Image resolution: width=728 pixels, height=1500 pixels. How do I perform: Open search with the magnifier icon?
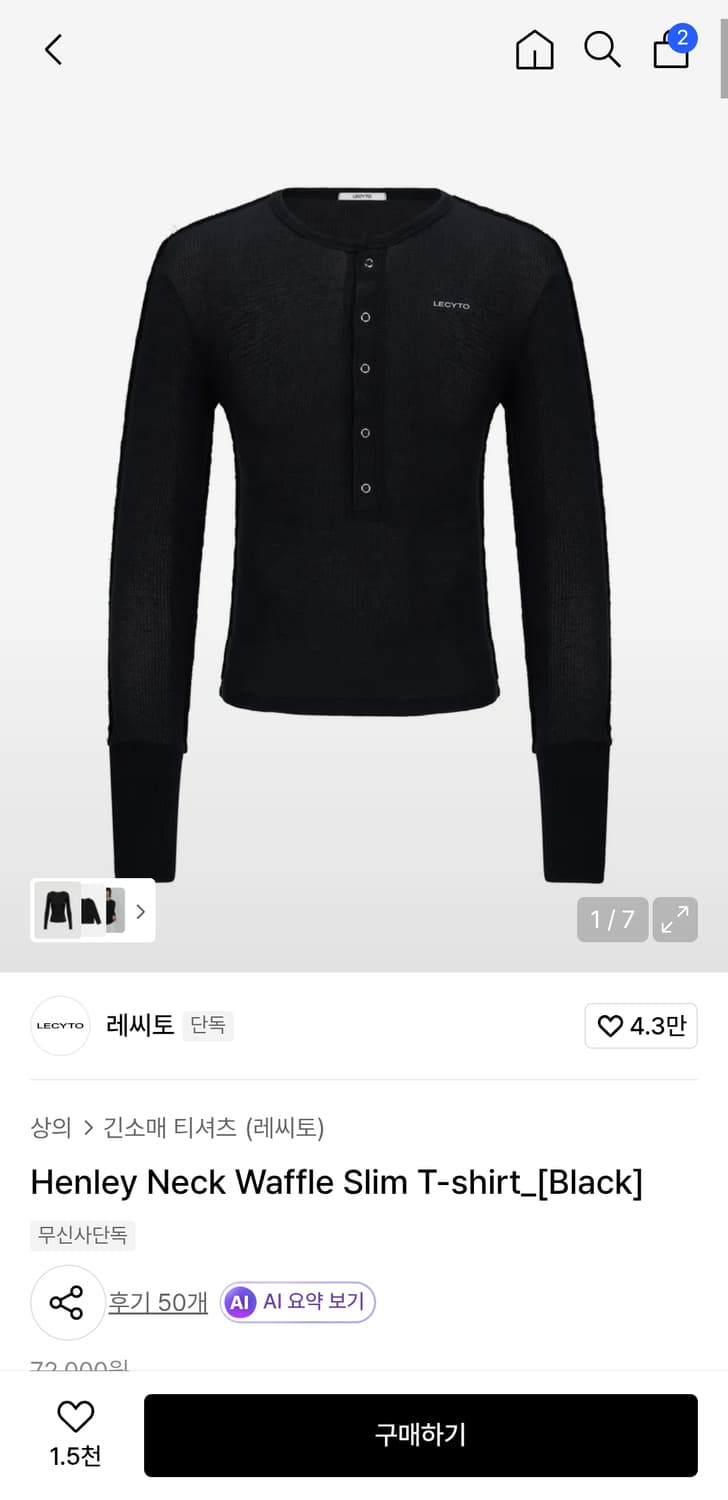[x=602, y=49]
